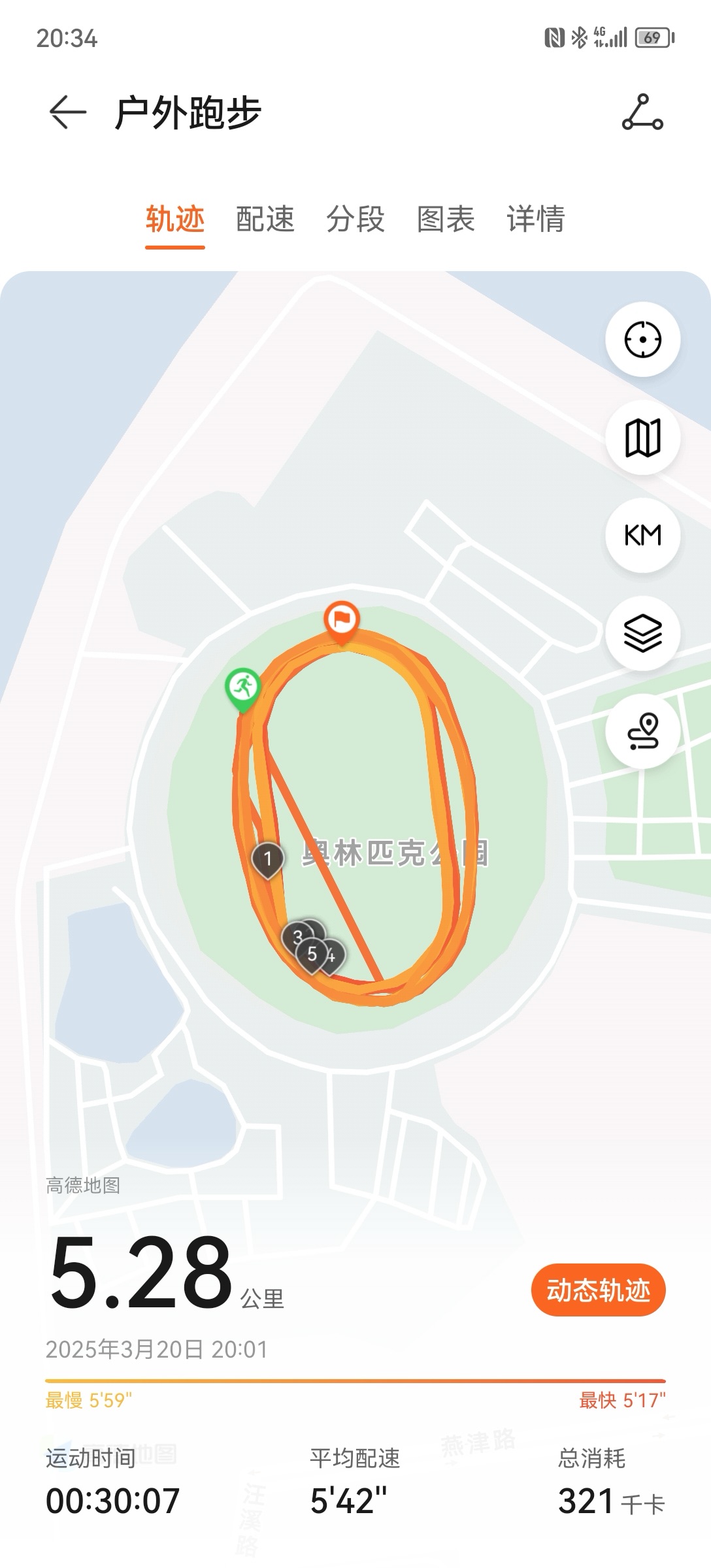
Task: View the 详情 tab
Action: click(536, 219)
